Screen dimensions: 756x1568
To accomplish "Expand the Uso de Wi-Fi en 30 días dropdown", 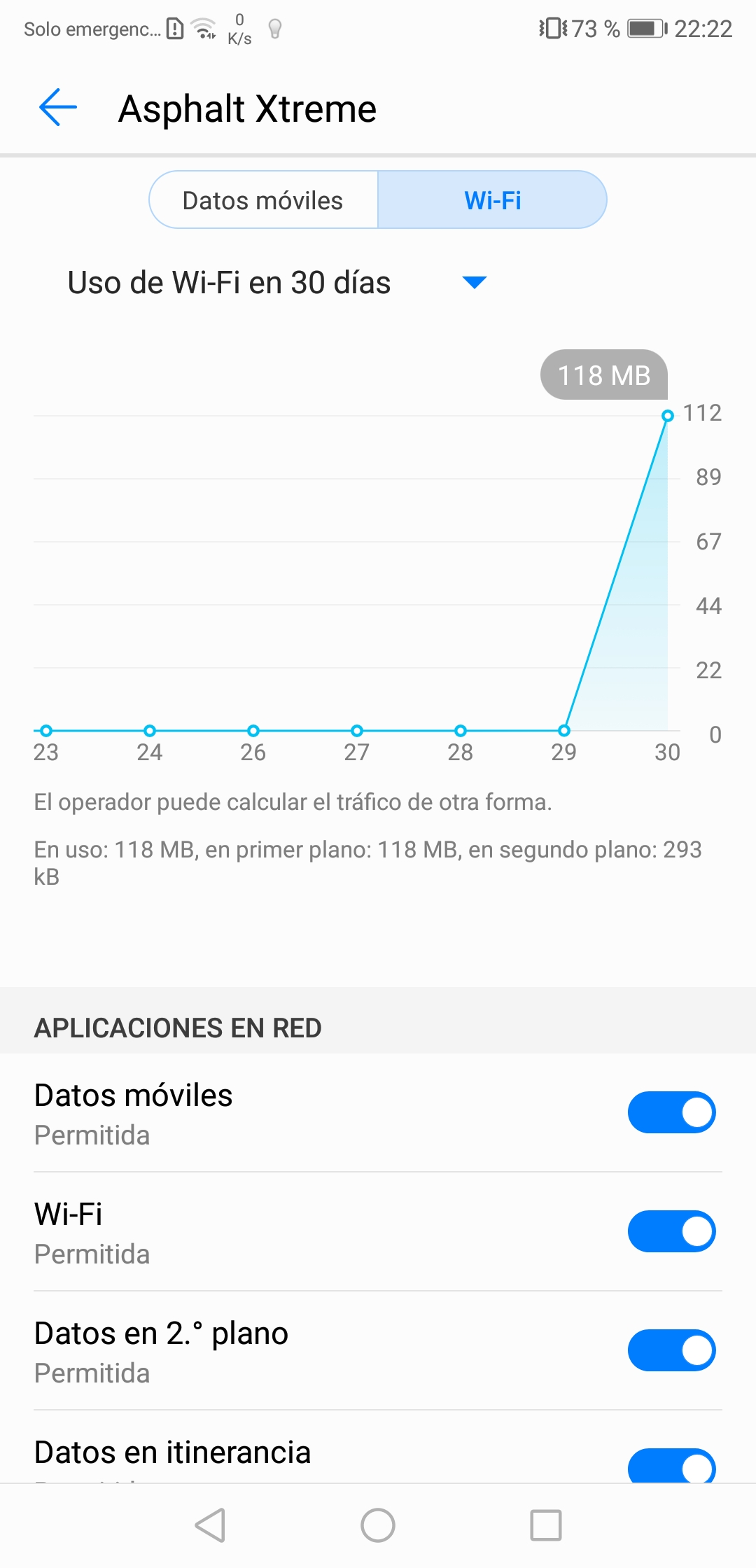I will (277, 283).
